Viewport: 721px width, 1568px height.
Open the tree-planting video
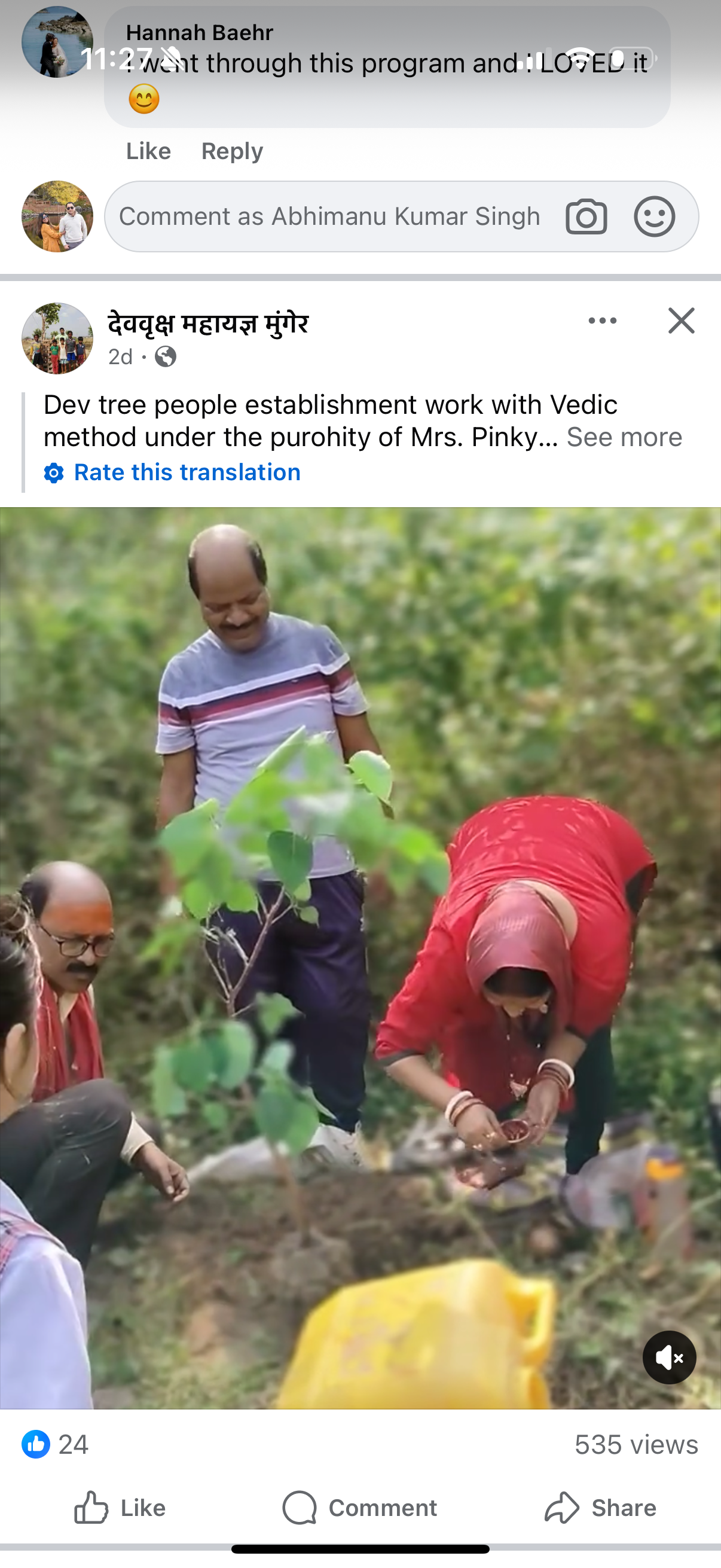tap(360, 913)
